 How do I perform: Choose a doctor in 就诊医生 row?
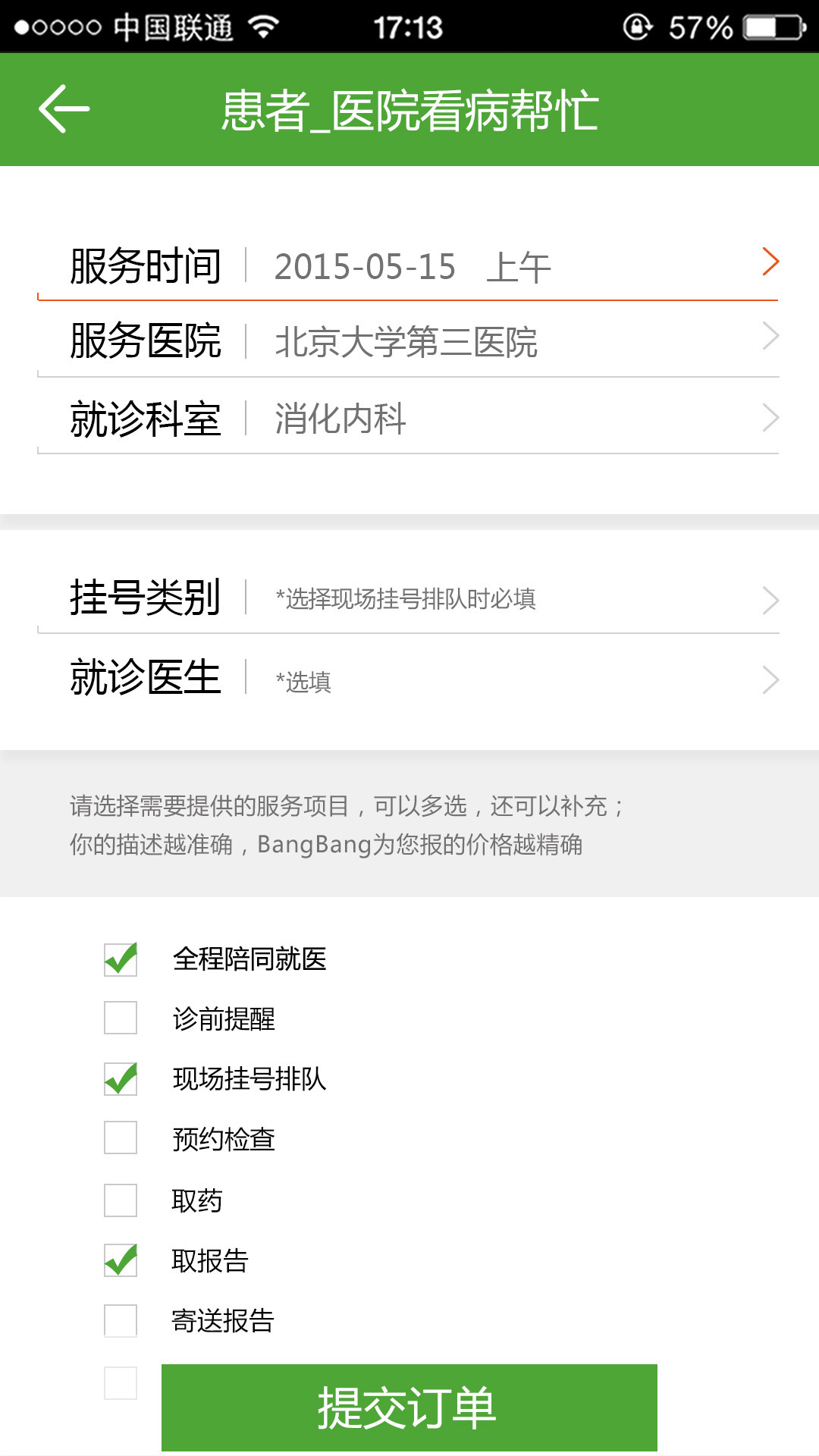point(408,678)
